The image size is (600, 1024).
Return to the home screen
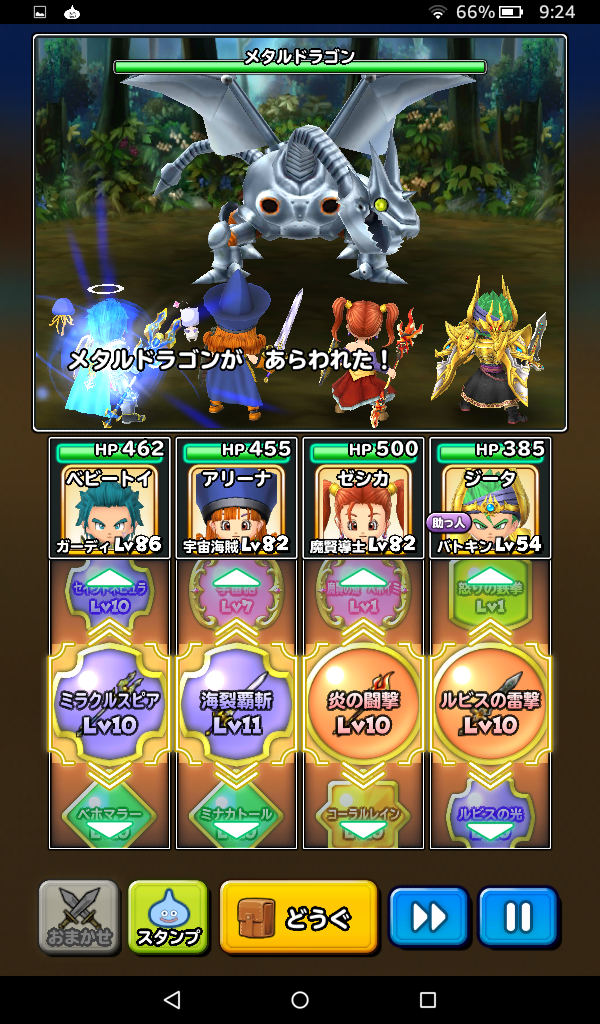300,1000
